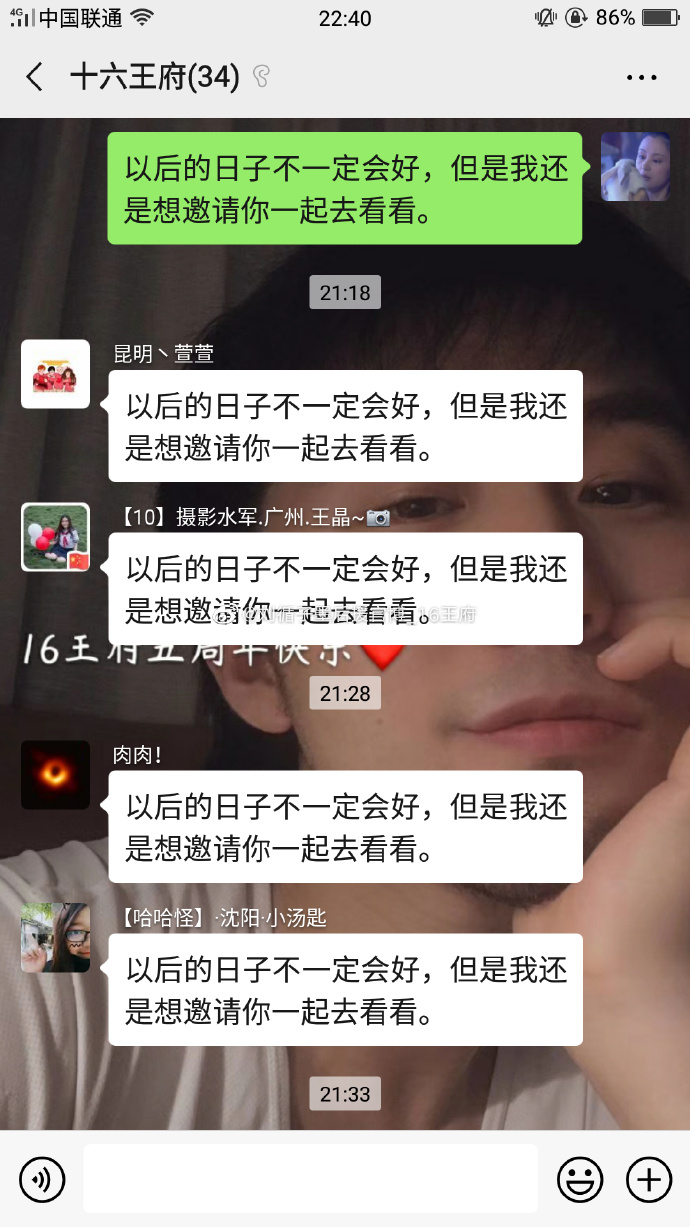Switch to voice message input
This screenshot has height=1227, width=690.
[x=42, y=1180]
